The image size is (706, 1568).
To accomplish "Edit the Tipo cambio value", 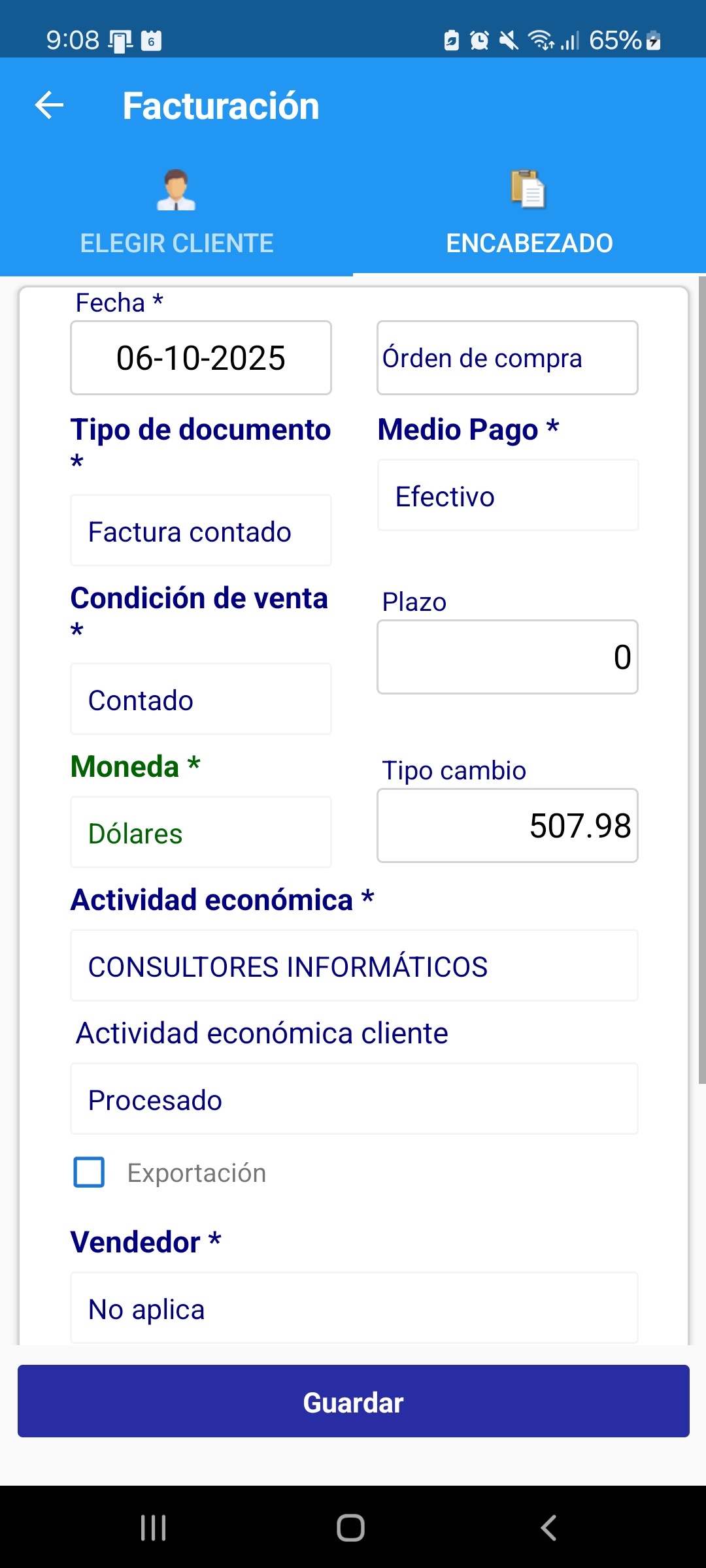I will tap(507, 826).
